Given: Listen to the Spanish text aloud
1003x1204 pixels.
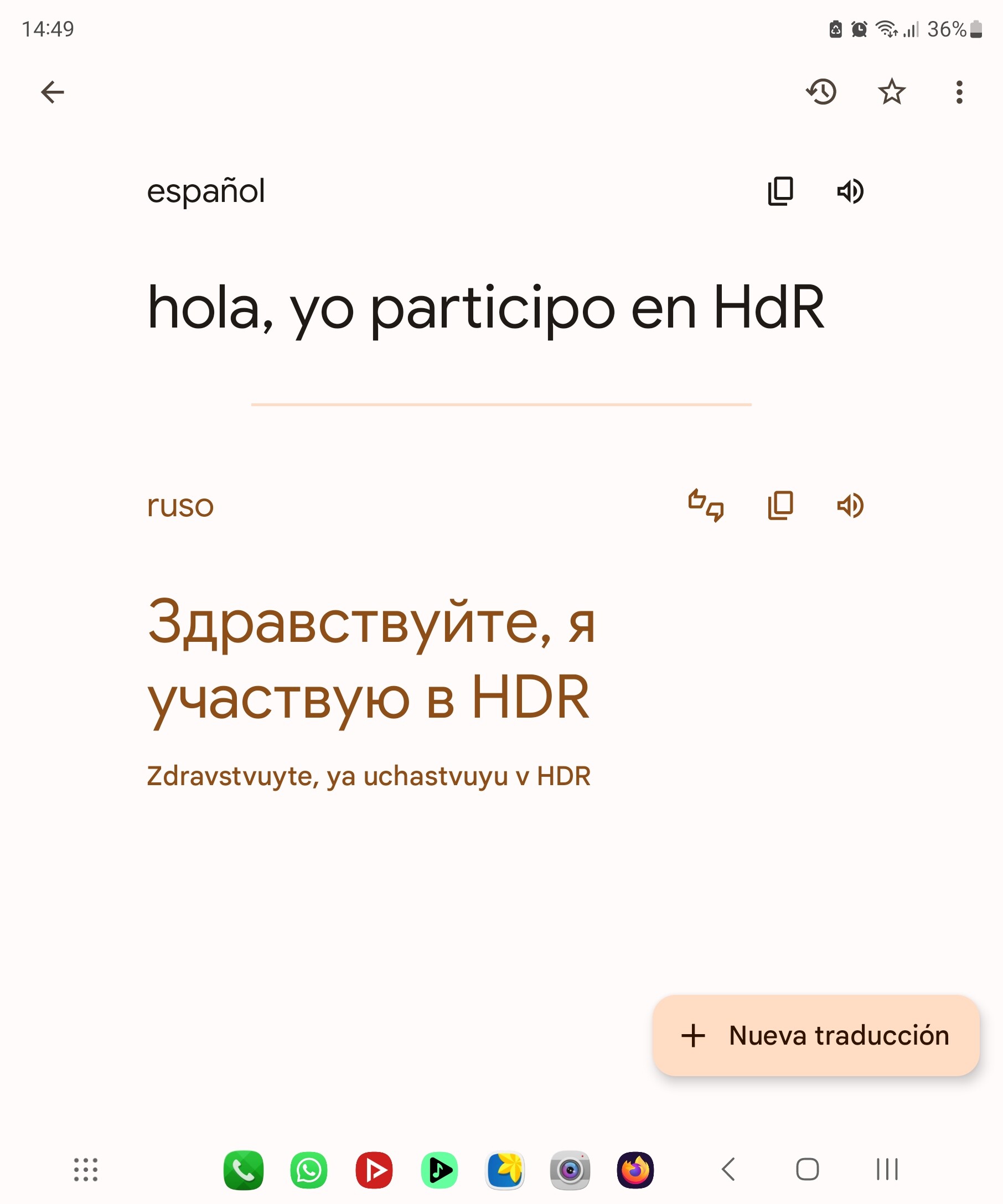Looking at the screenshot, I should click(x=850, y=191).
